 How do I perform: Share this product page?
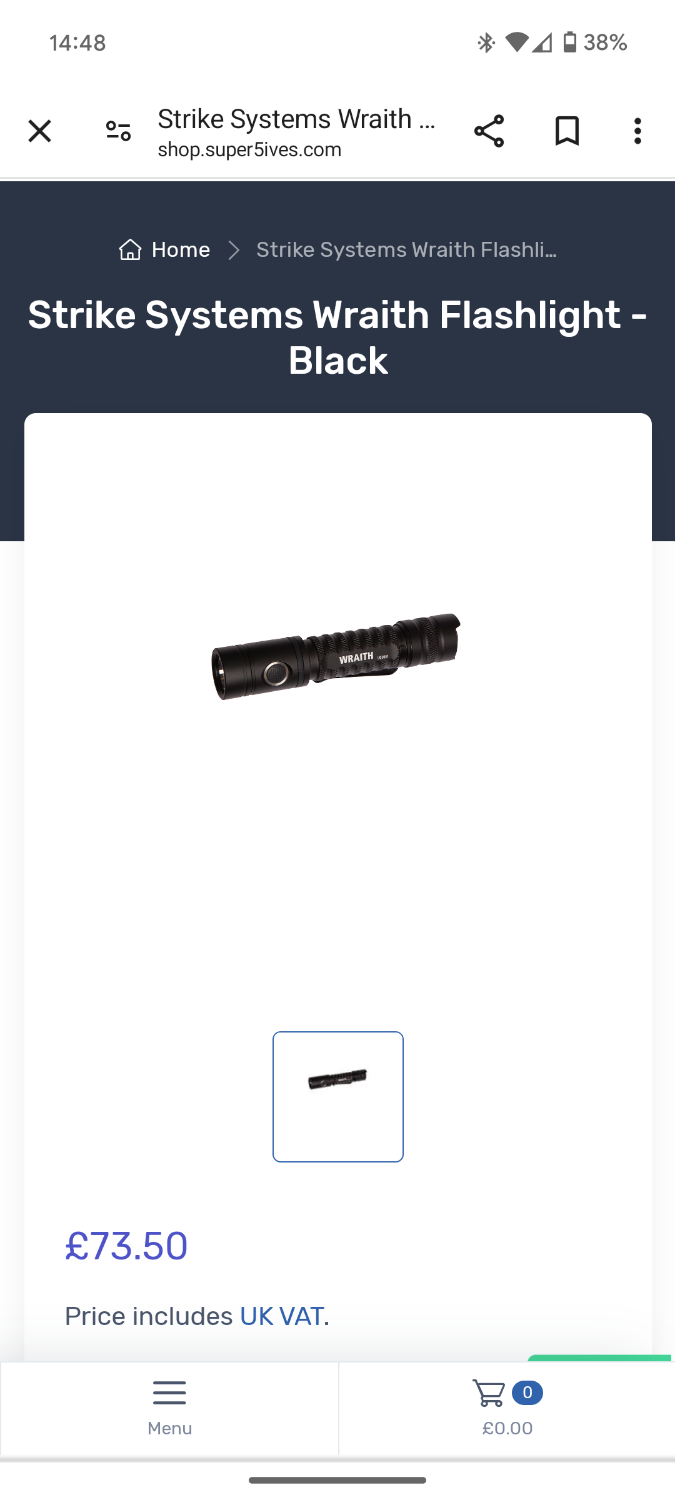[x=489, y=131]
